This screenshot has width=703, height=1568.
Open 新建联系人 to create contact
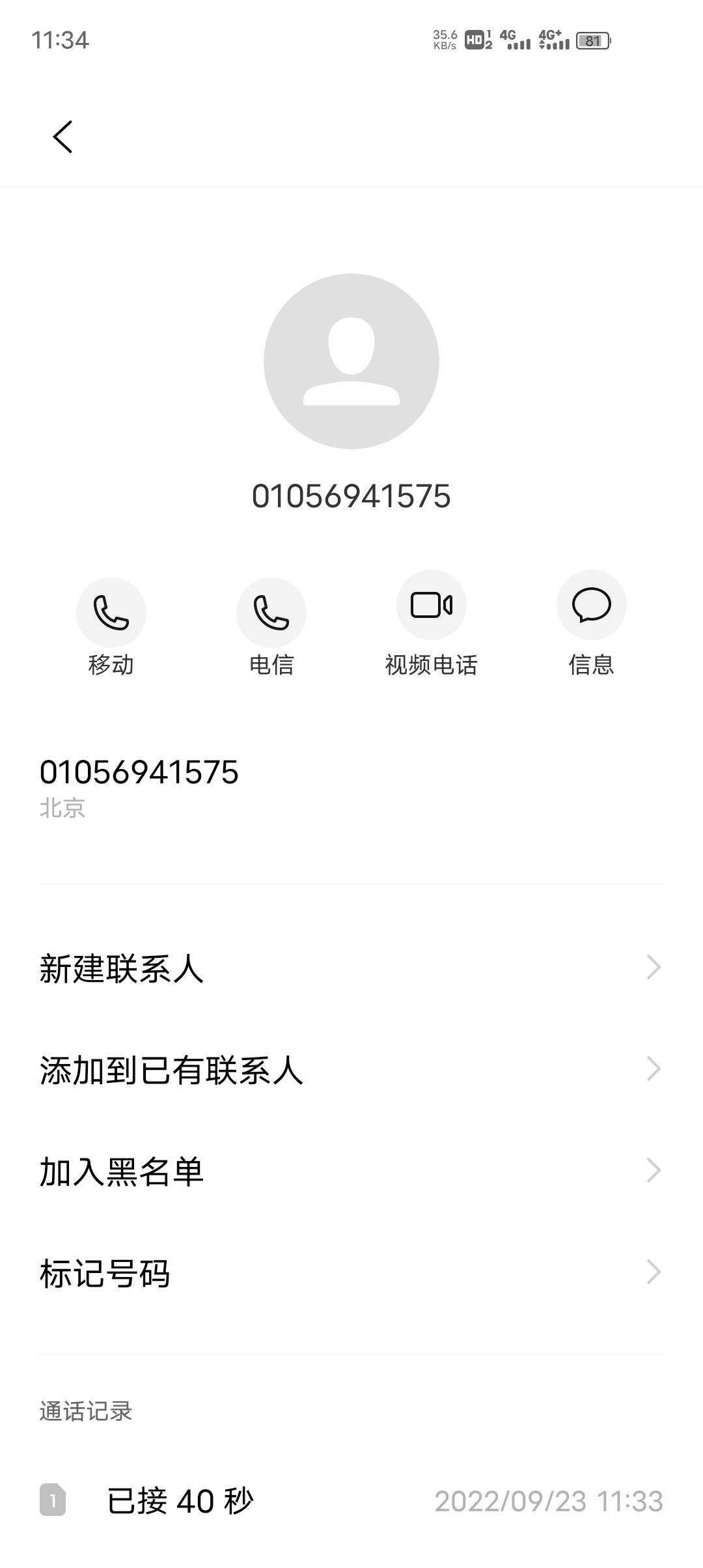(x=351, y=968)
